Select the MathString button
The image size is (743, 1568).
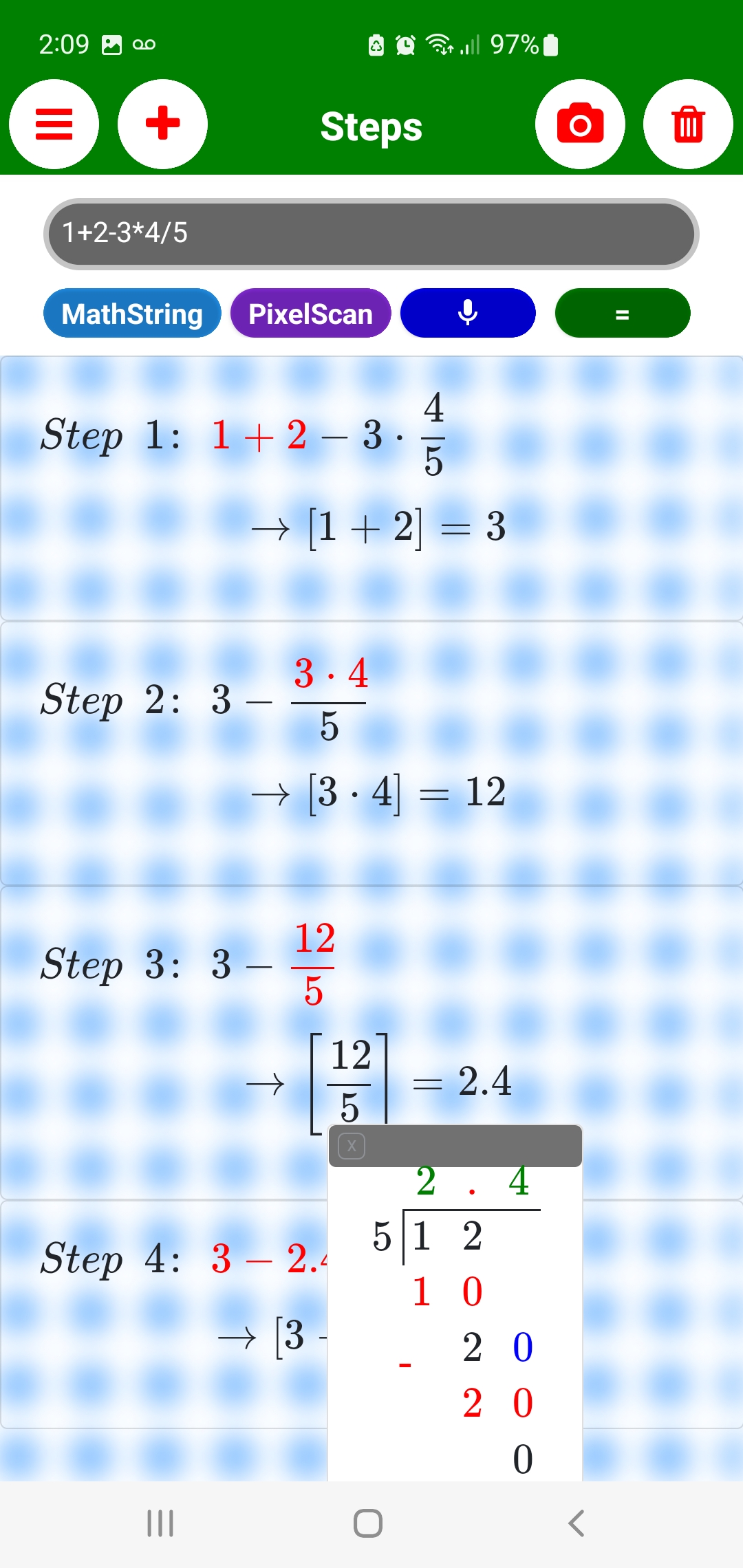click(132, 314)
